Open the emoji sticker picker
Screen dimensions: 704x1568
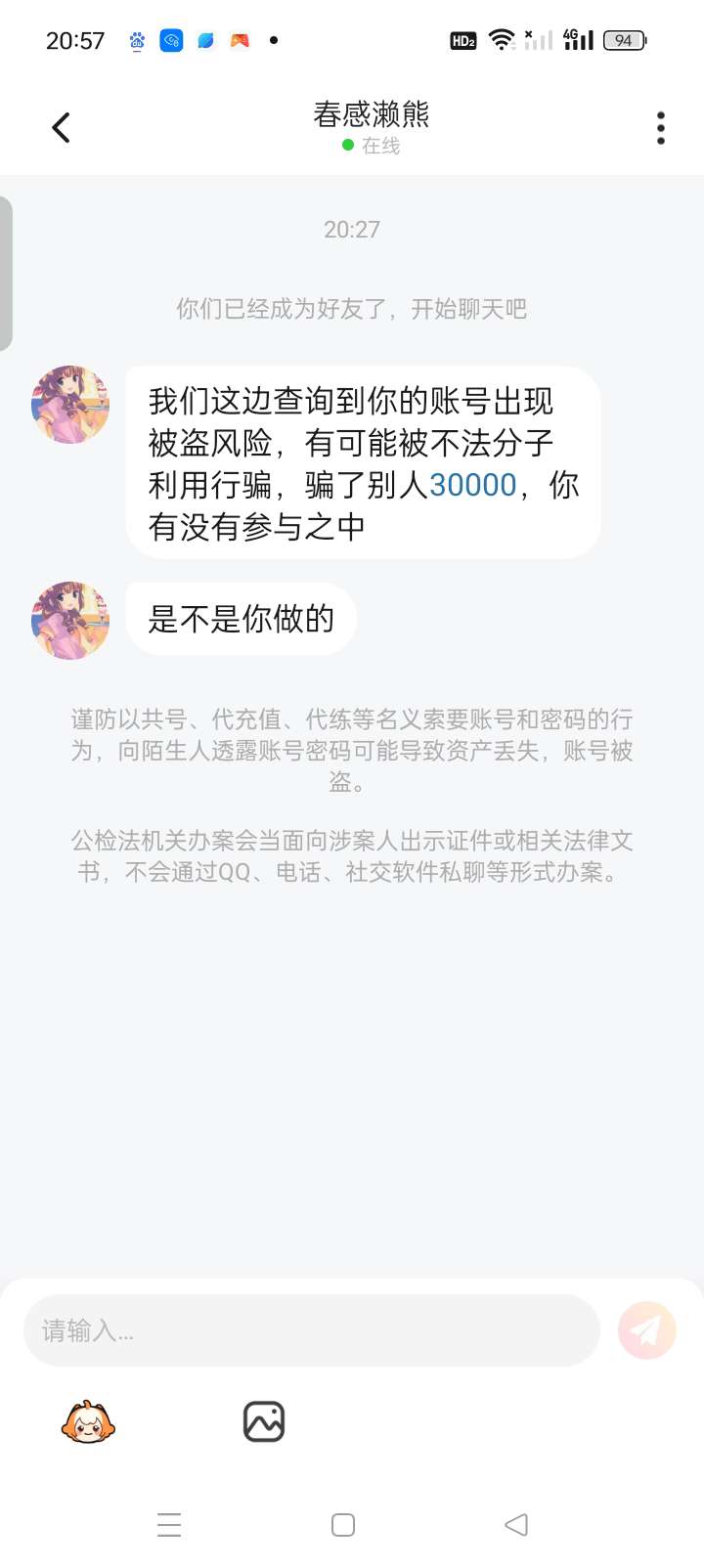coord(88,1421)
